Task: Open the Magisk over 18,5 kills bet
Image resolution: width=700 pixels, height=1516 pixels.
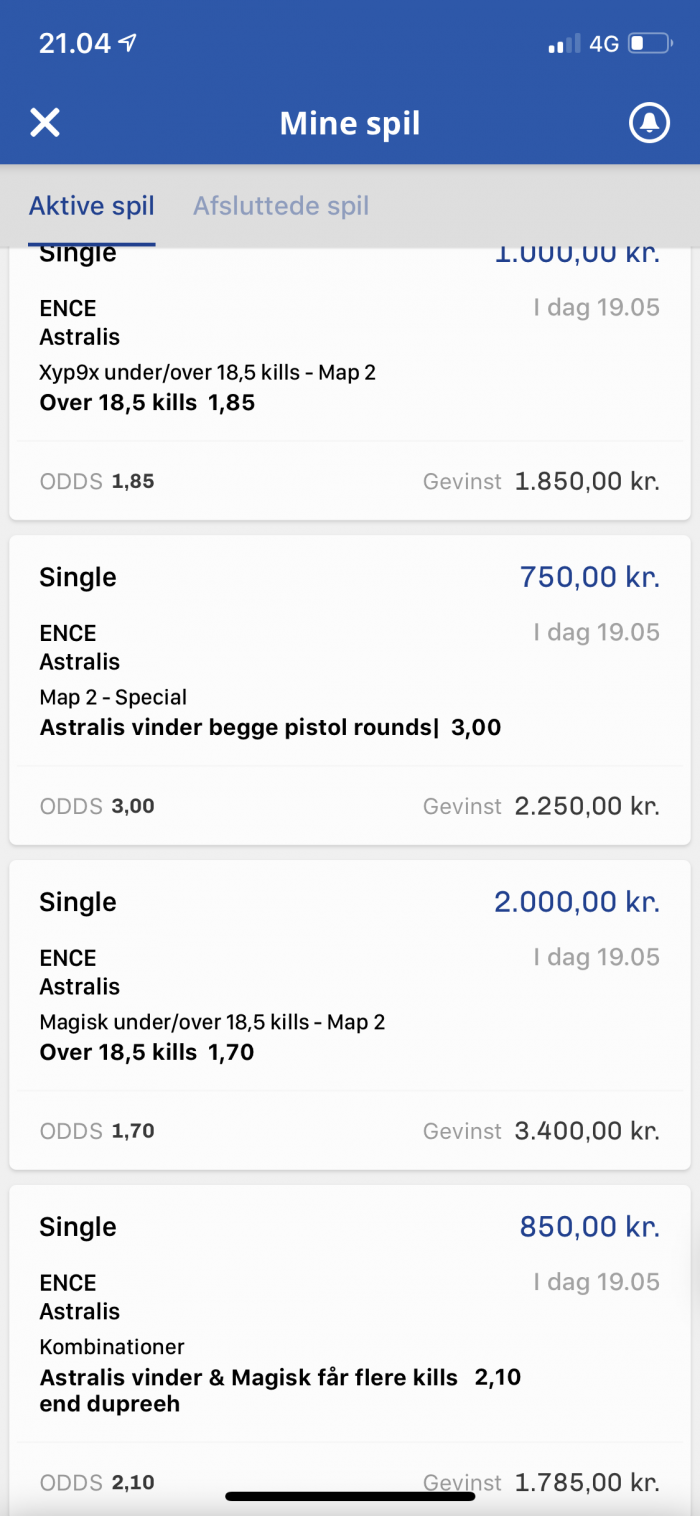Action: [350, 1015]
